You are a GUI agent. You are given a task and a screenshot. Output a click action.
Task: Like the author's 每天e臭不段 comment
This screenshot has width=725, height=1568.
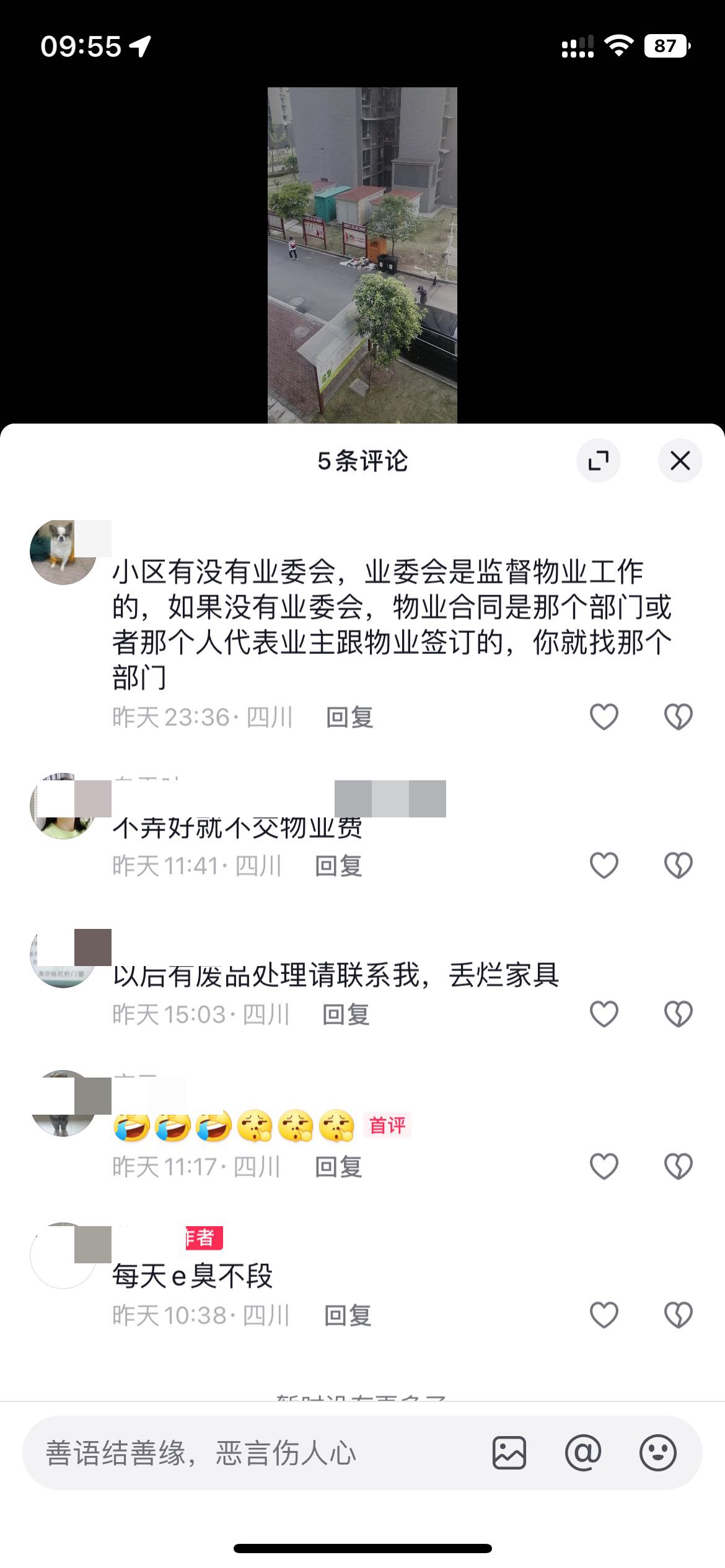(604, 1315)
